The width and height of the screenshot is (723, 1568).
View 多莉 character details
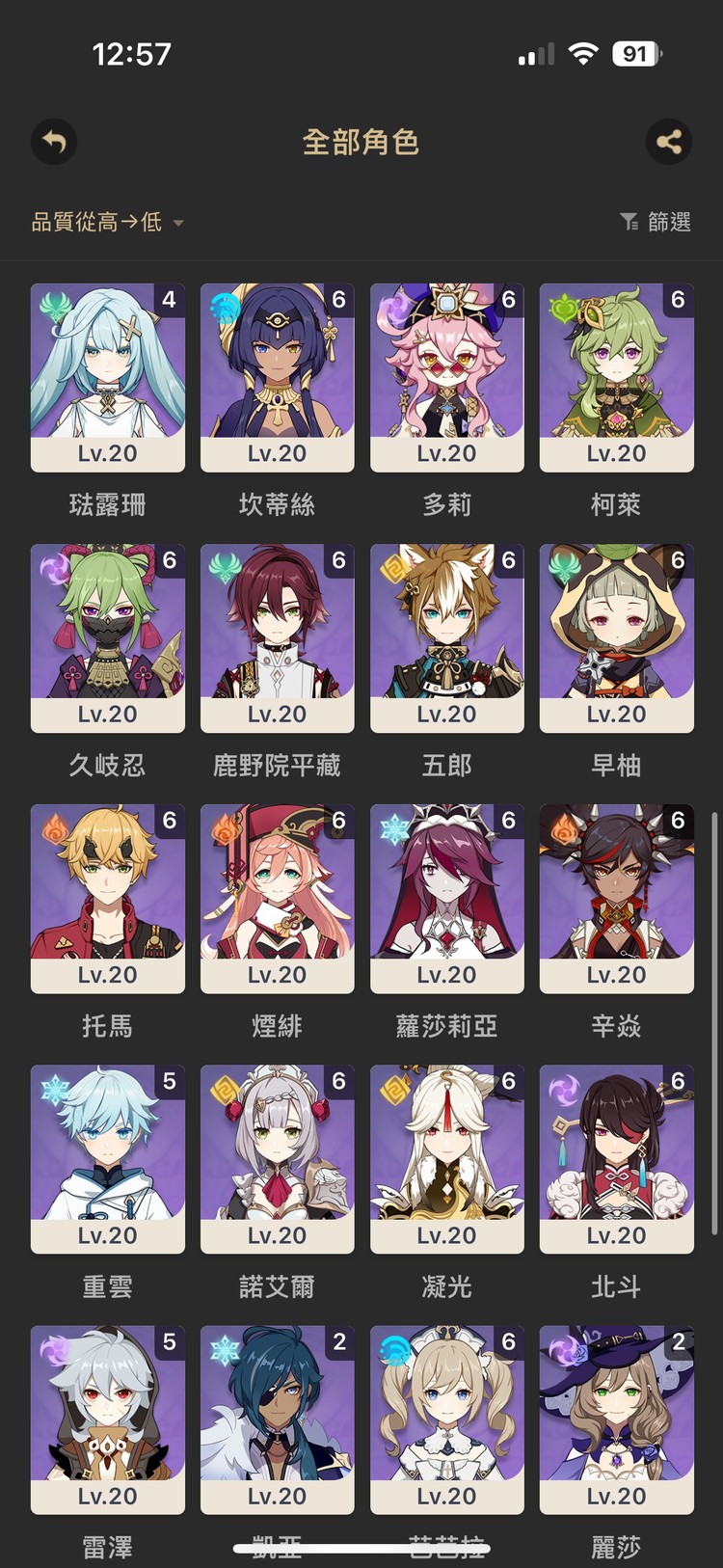click(447, 377)
